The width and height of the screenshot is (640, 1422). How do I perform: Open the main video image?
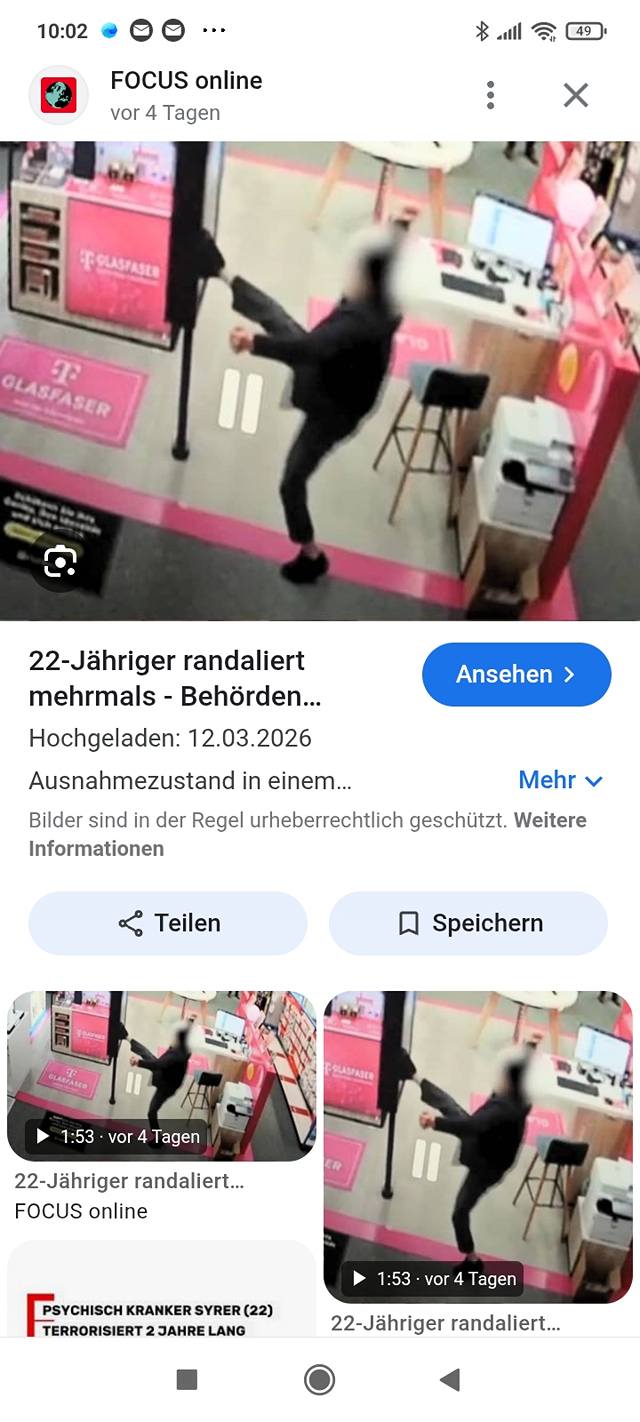click(320, 380)
